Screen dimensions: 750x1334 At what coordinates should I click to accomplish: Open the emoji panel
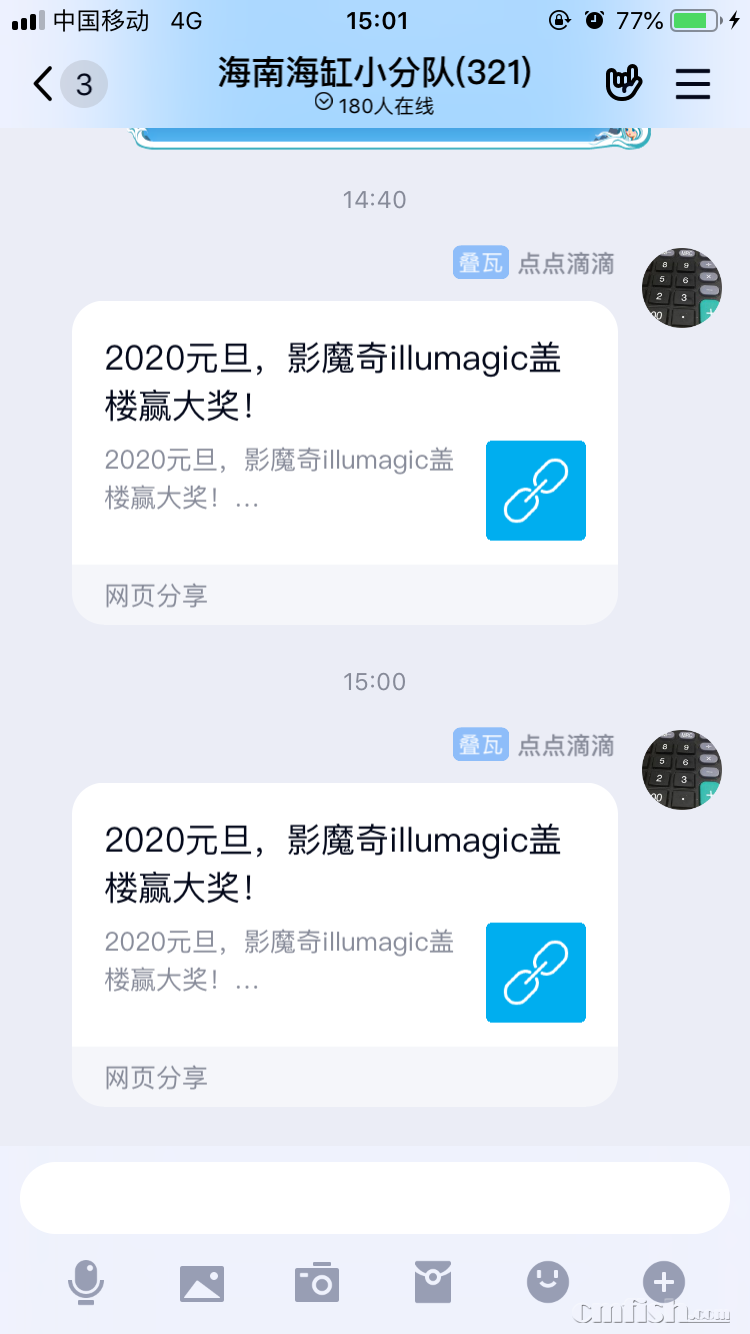(548, 1282)
